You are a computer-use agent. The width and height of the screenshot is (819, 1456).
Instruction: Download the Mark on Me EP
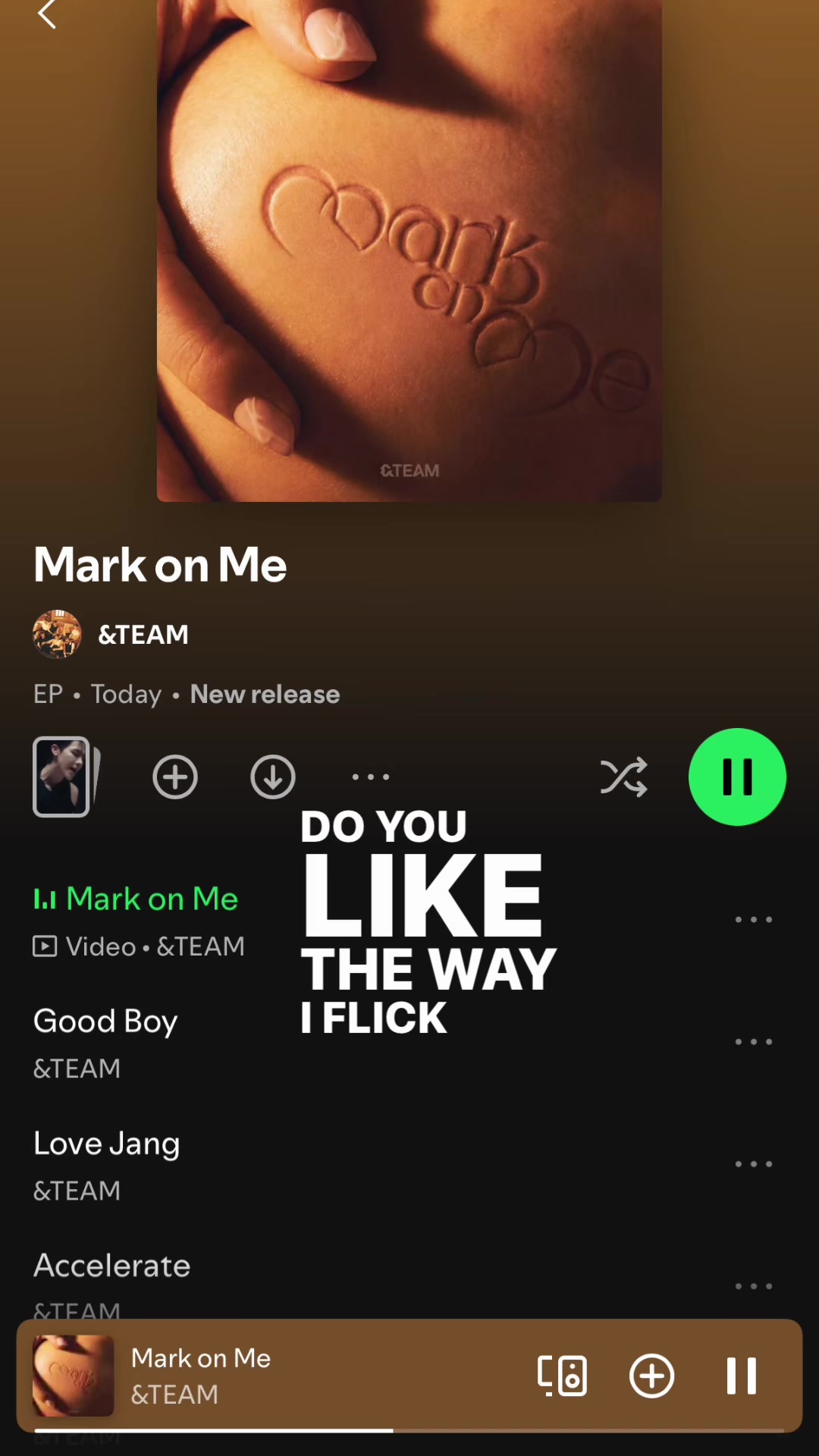(x=273, y=777)
